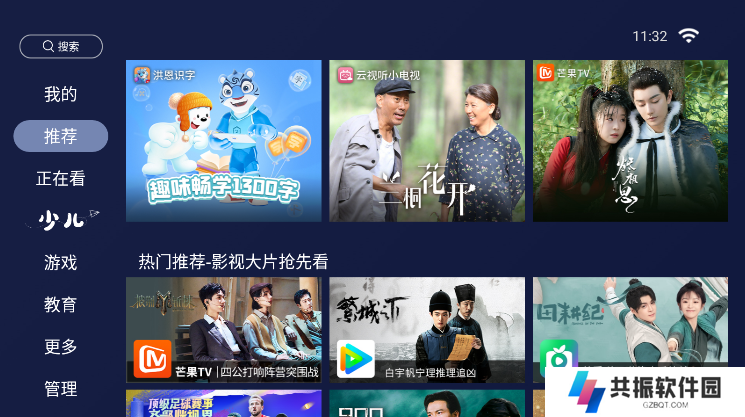Open the 教育 category
The width and height of the screenshot is (745, 417).
(x=61, y=305)
